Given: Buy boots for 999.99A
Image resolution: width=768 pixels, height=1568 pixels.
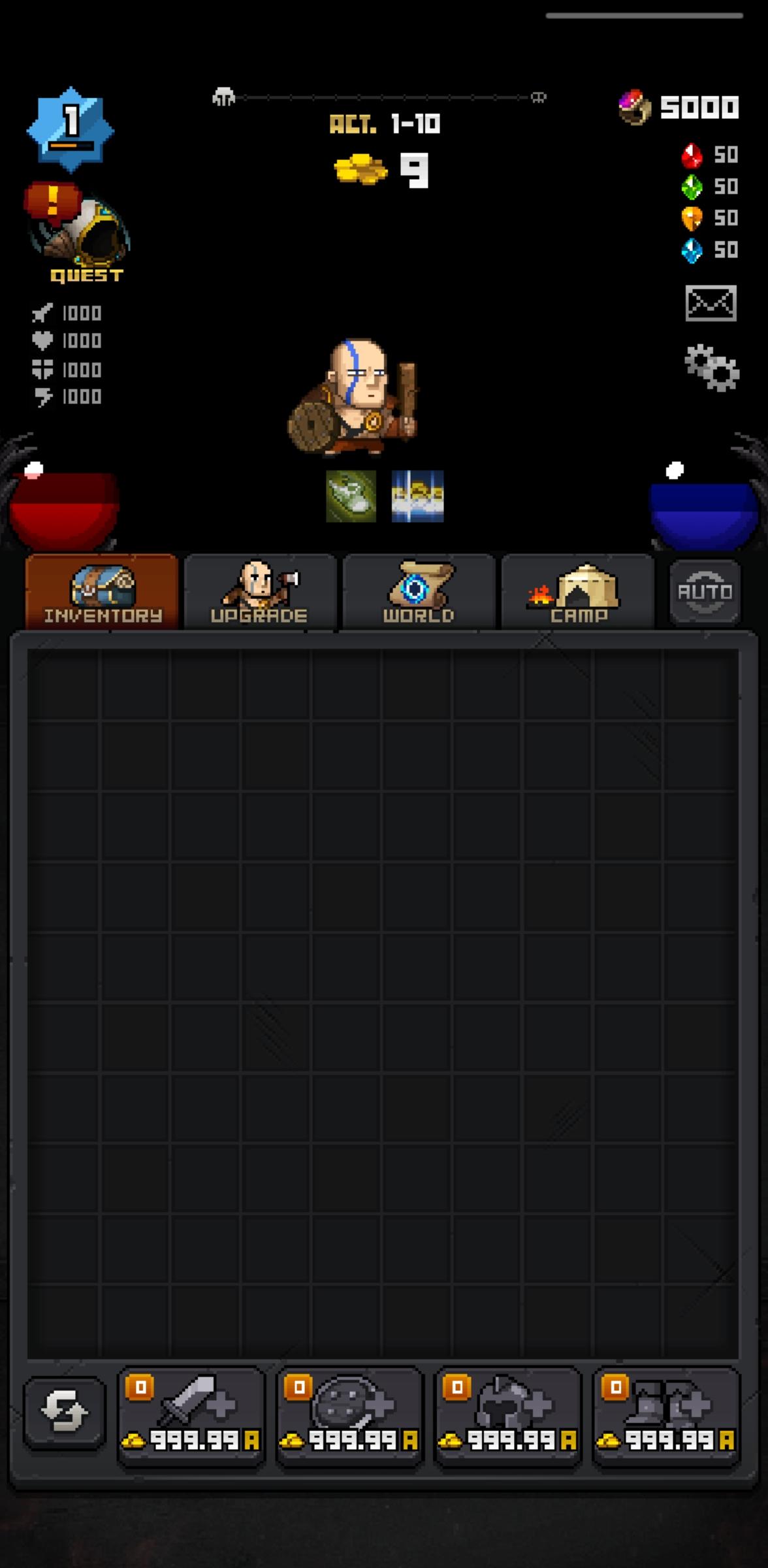Looking at the screenshot, I should coord(666,1414).
